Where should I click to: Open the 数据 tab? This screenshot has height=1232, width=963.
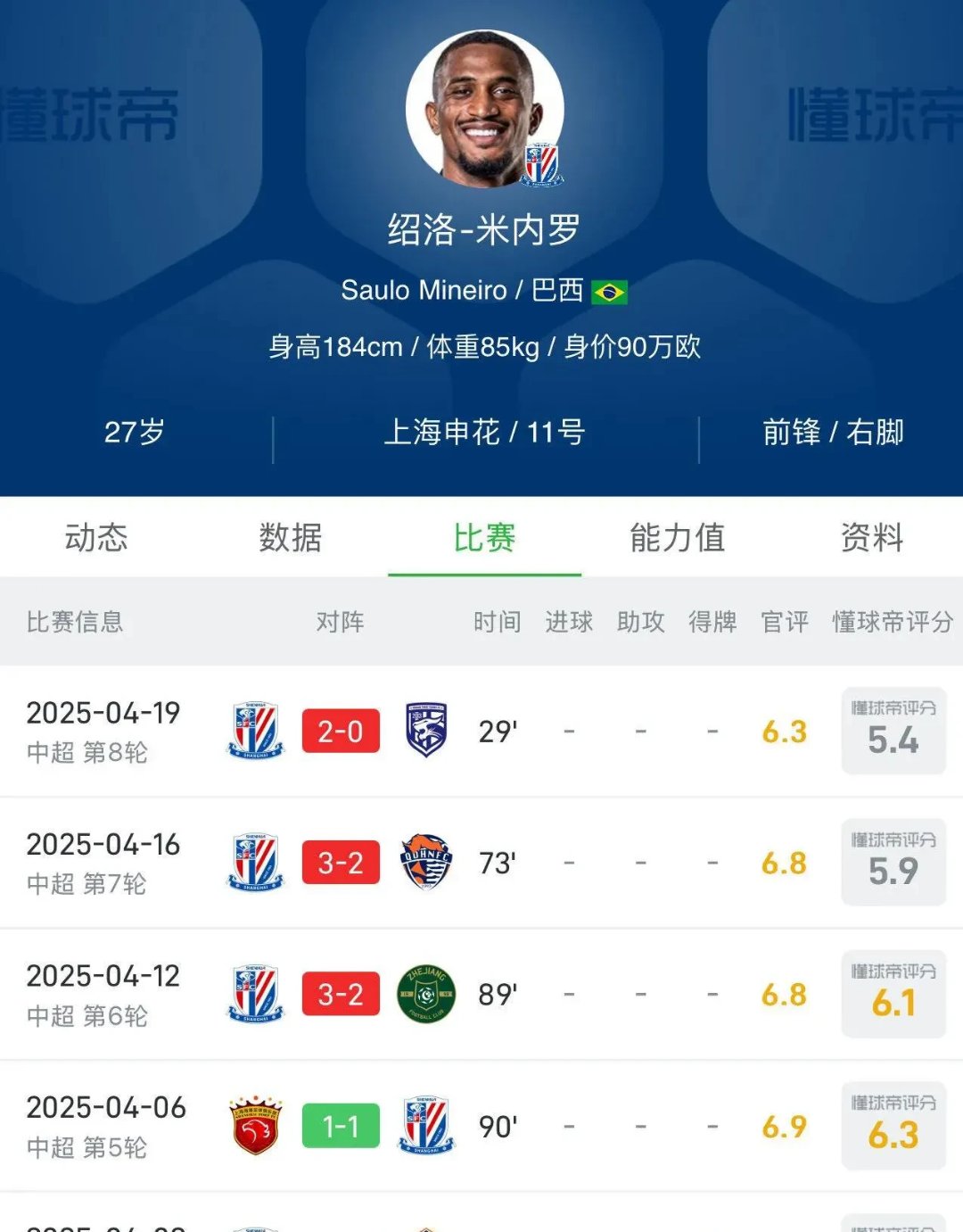(289, 538)
